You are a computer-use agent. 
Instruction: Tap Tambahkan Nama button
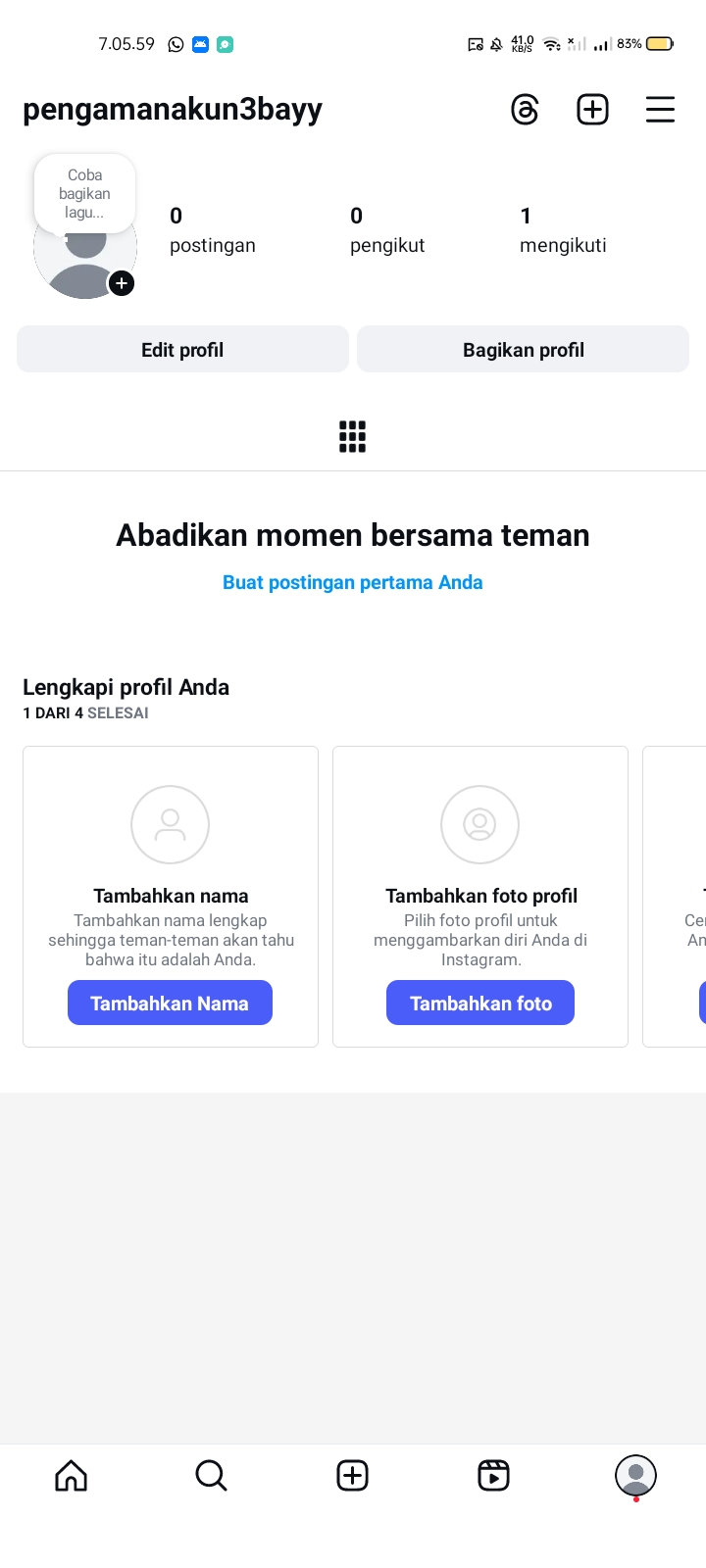[170, 1004]
